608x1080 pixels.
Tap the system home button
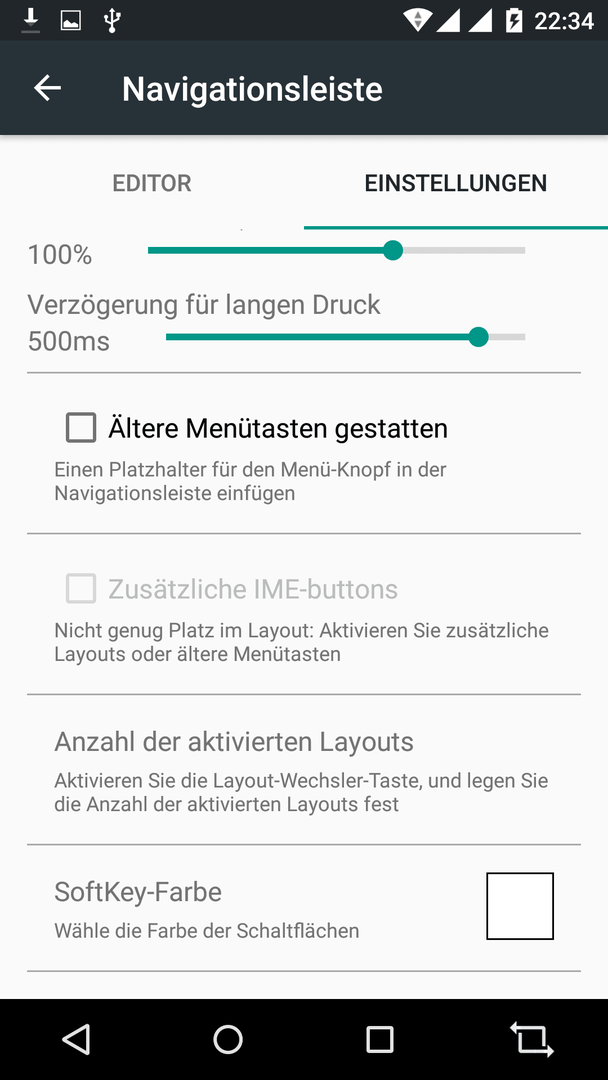click(x=228, y=1039)
